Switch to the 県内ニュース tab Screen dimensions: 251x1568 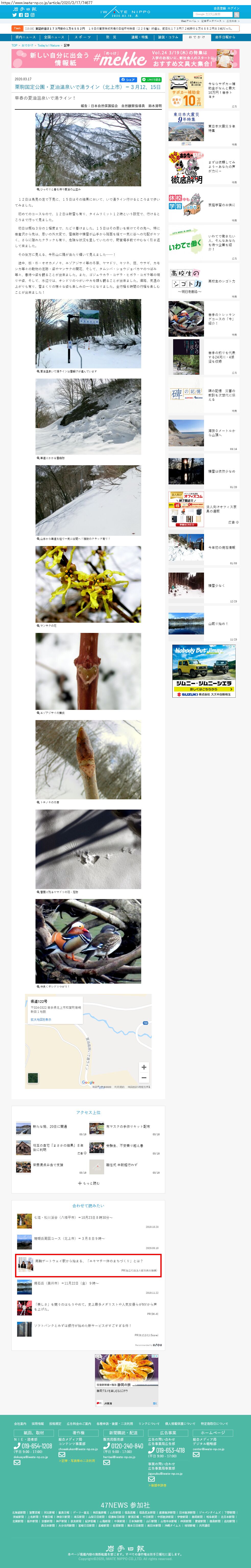(x=25, y=37)
